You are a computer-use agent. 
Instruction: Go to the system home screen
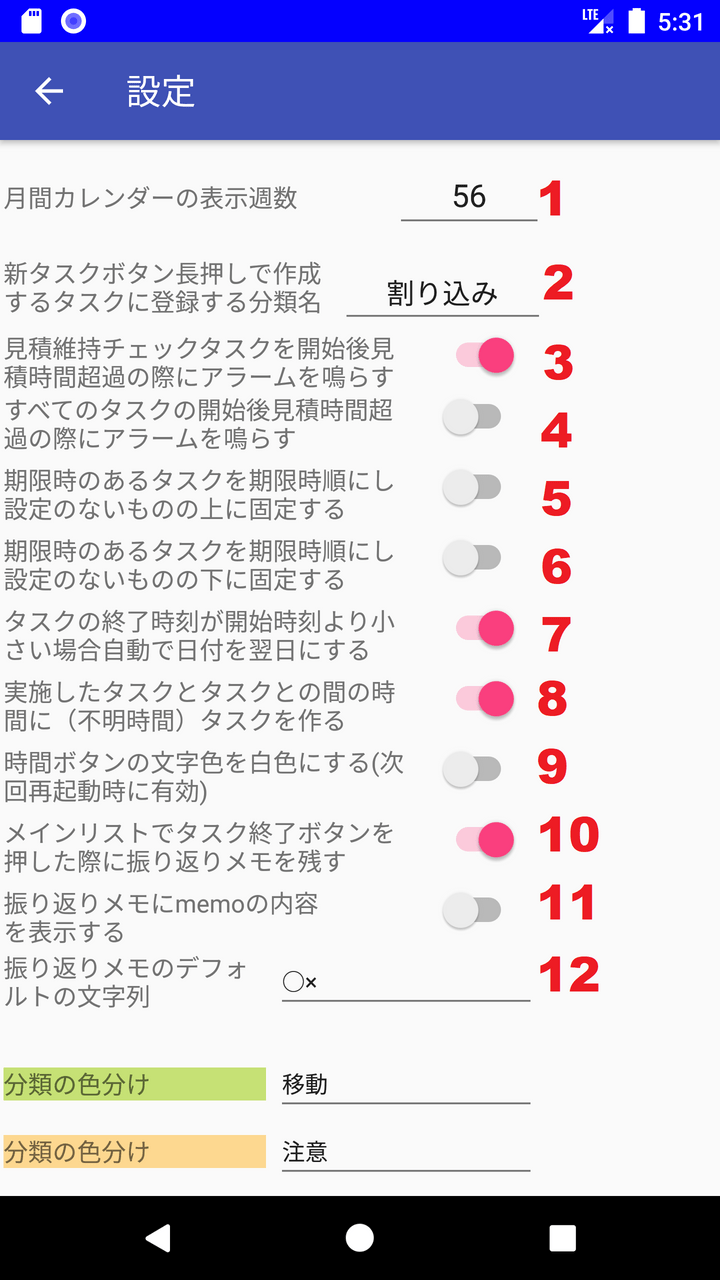coord(360,1238)
